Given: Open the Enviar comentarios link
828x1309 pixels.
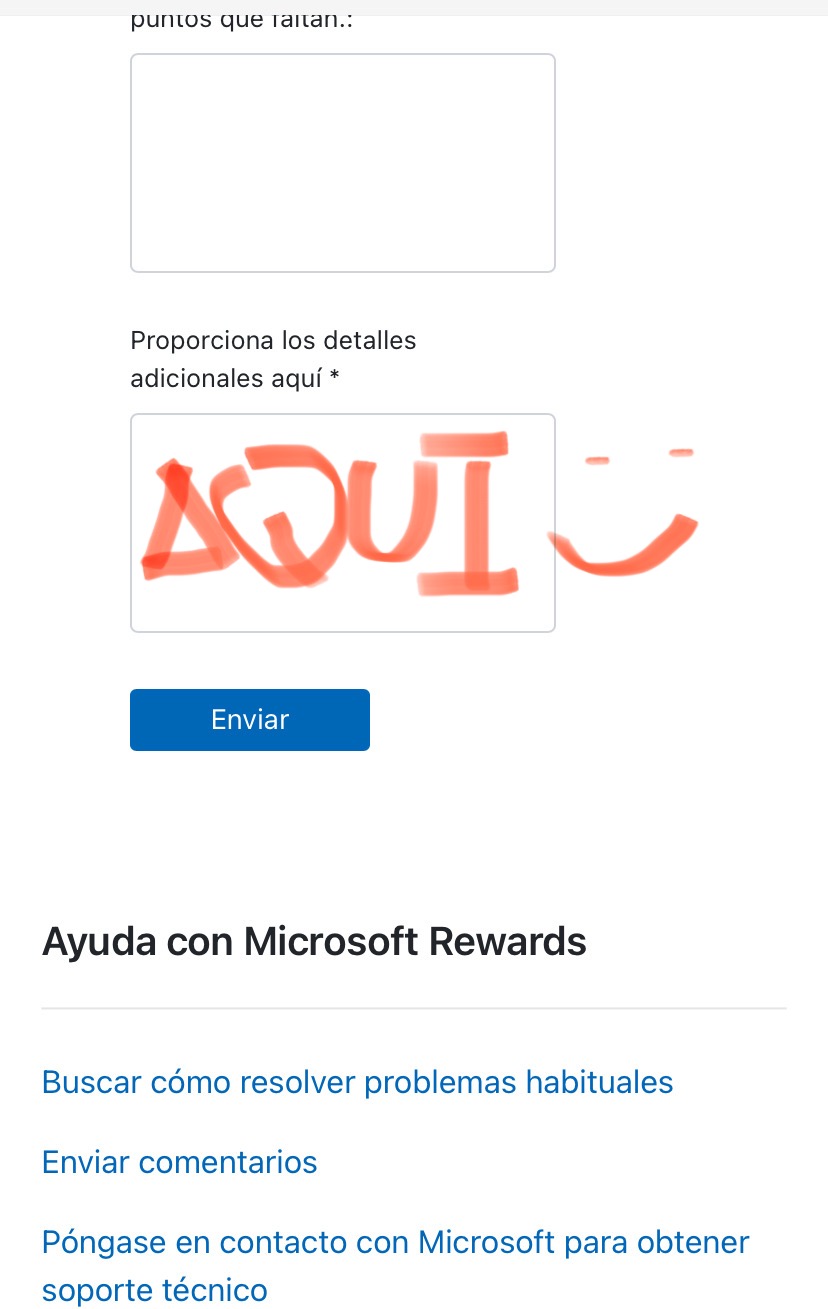Looking at the screenshot, I should [180, 1162].
